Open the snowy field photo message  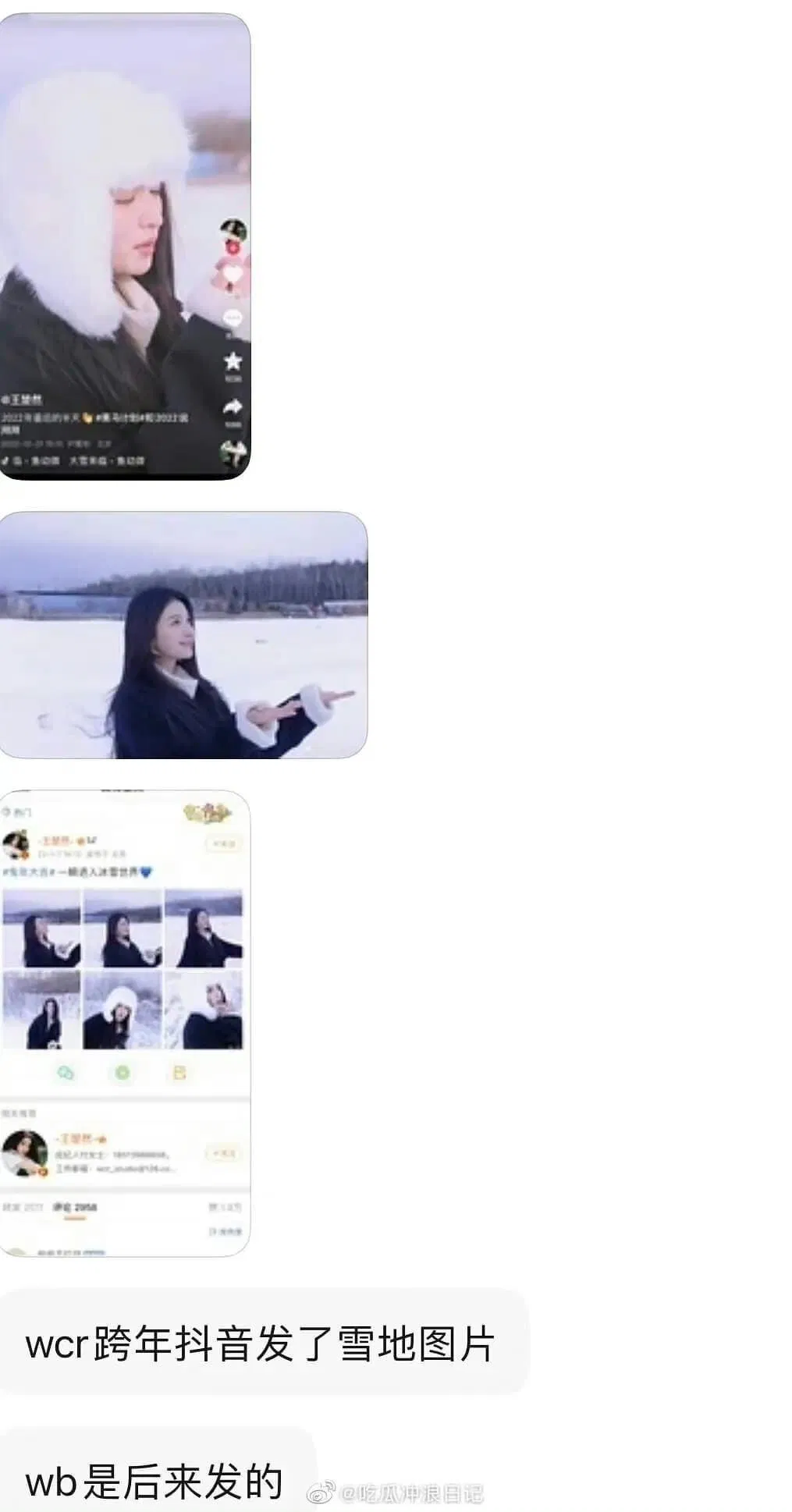point(183,635)
